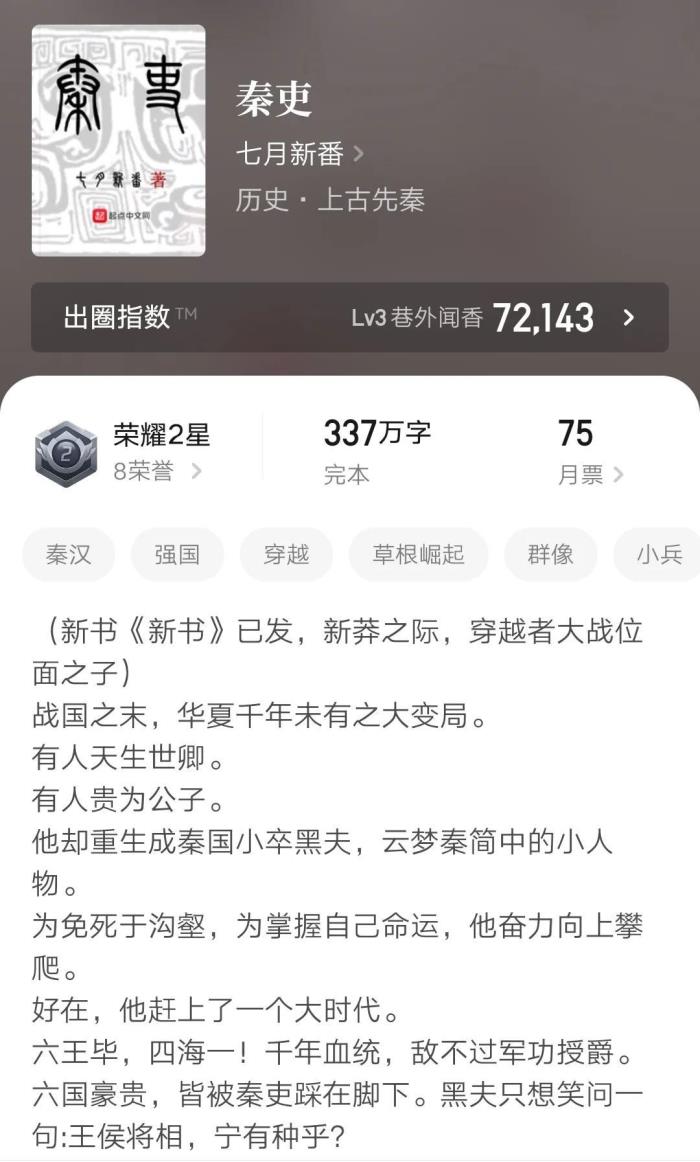View the 荣耀2星 honors list
700x1162 pixels.
pos(160,452)
